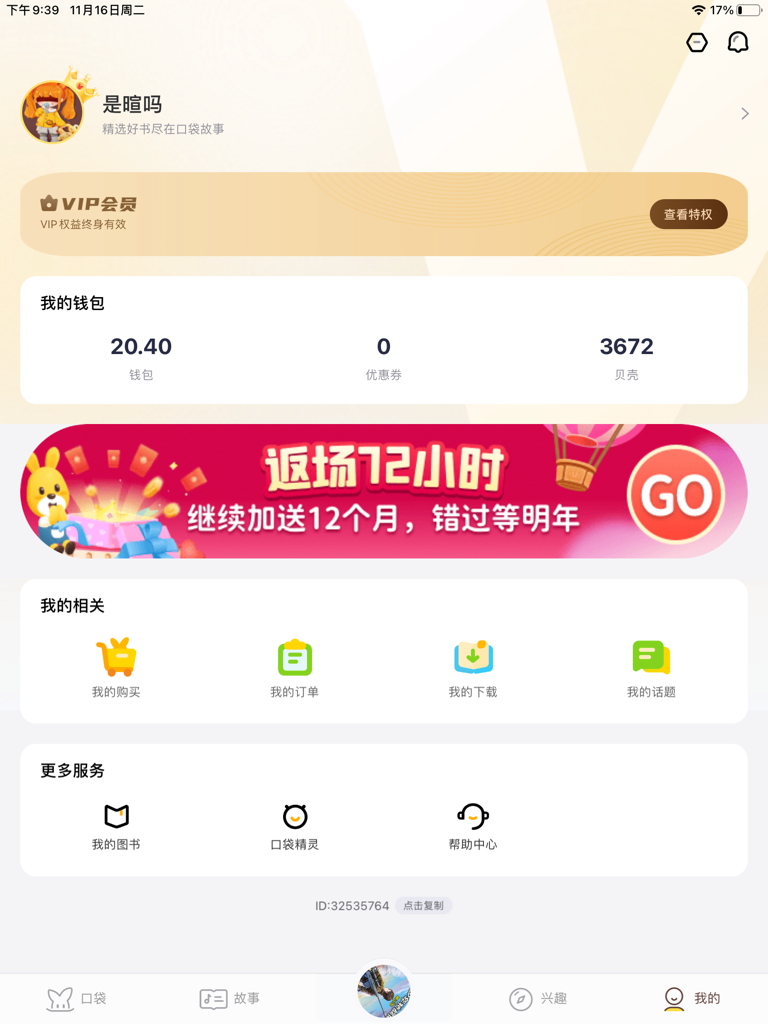View my 优惠券 coupons
This screenshot has width=768, height=1024.
383,357
